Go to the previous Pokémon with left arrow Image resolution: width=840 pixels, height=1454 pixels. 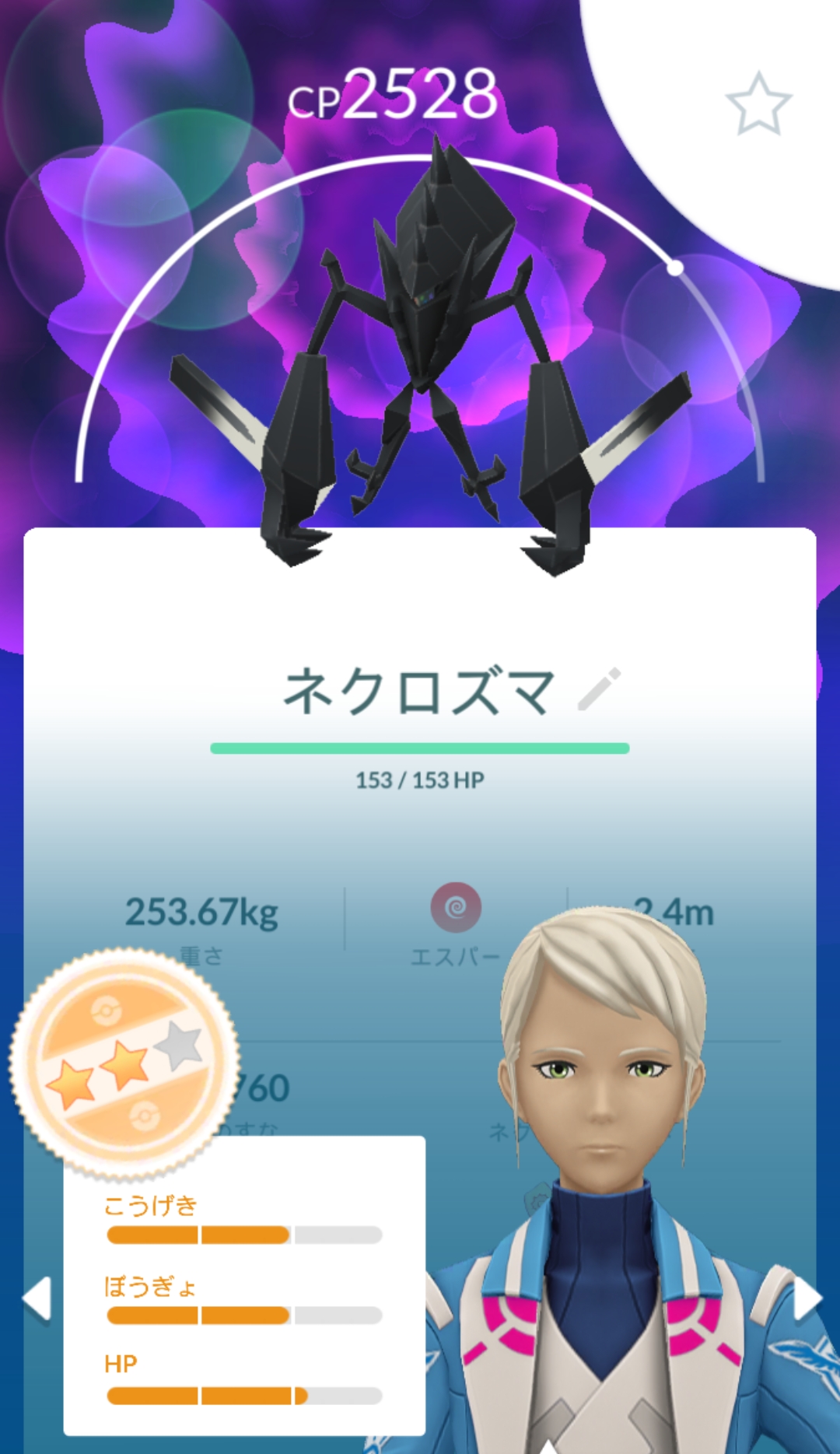(x=37, y=1298)
